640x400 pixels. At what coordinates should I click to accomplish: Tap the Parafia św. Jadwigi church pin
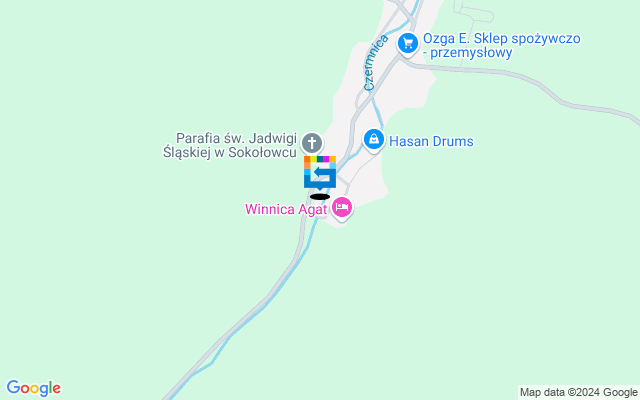point(312,144)
